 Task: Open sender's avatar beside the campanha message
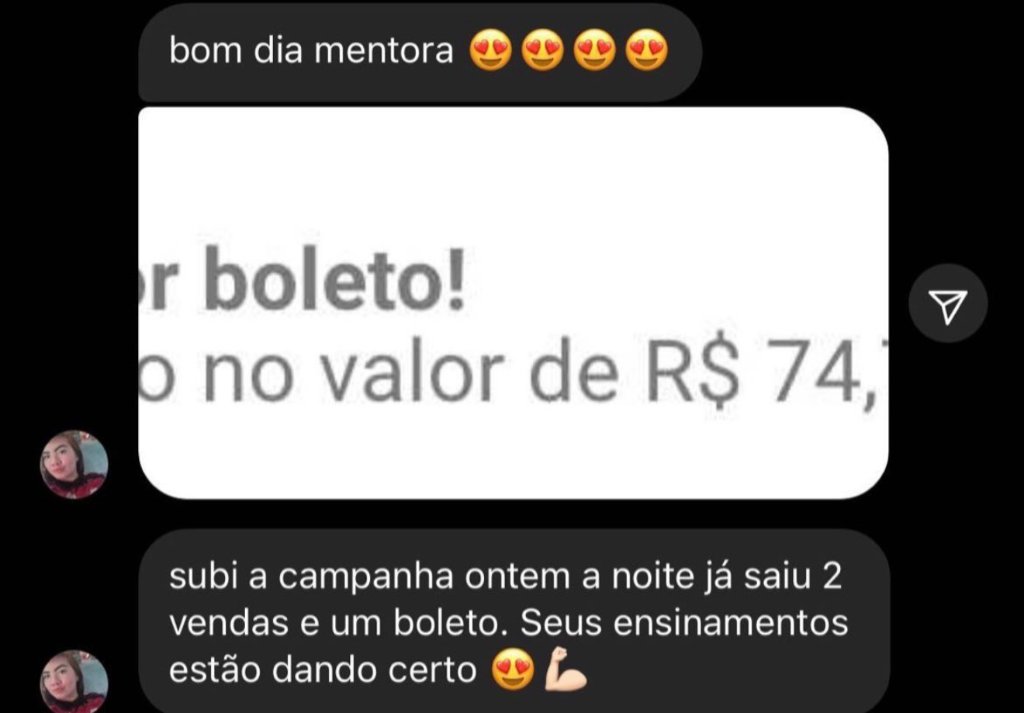pyautogui.click(x=74, y=682)
